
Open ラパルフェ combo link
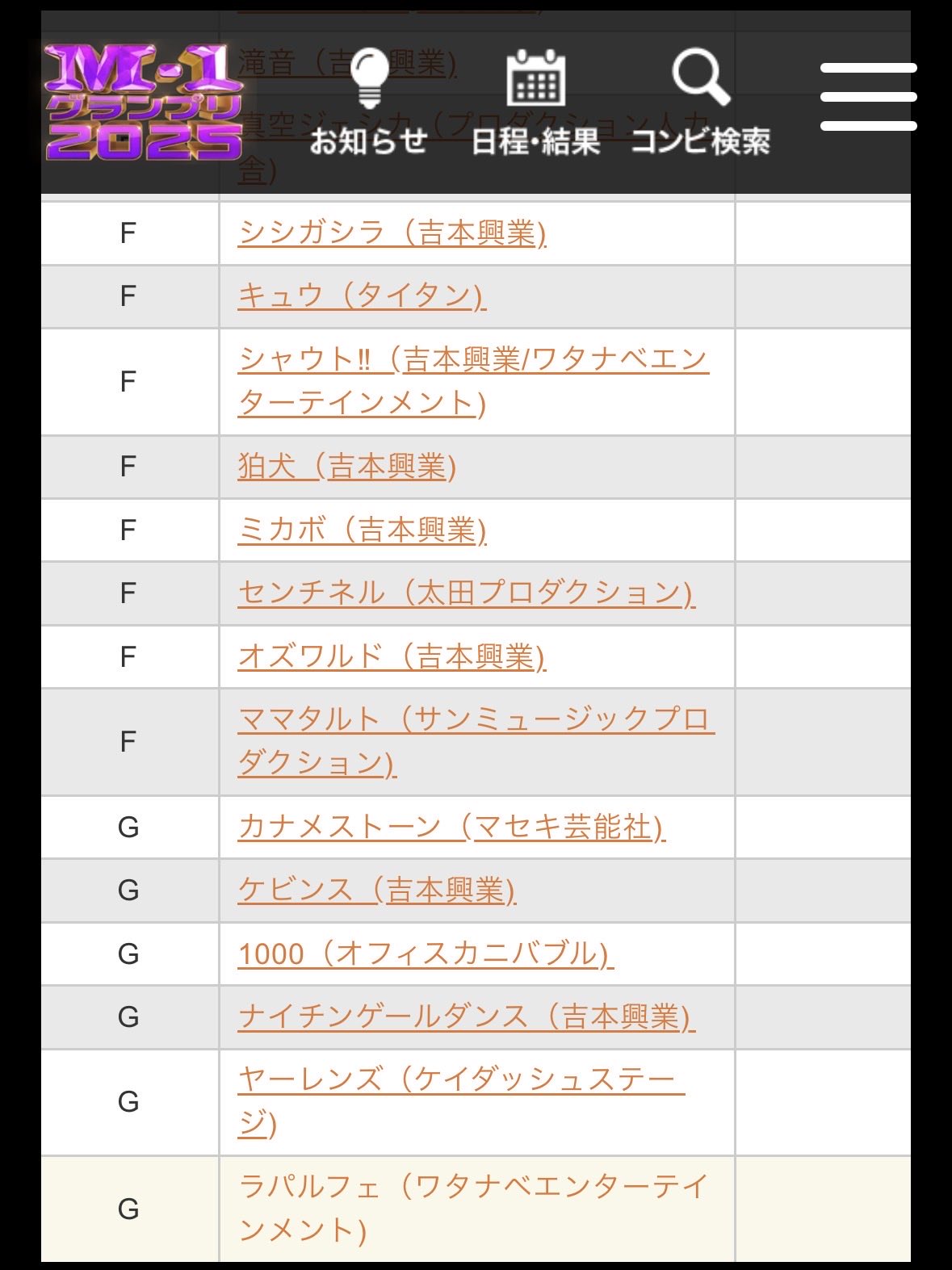[474, 1209]
